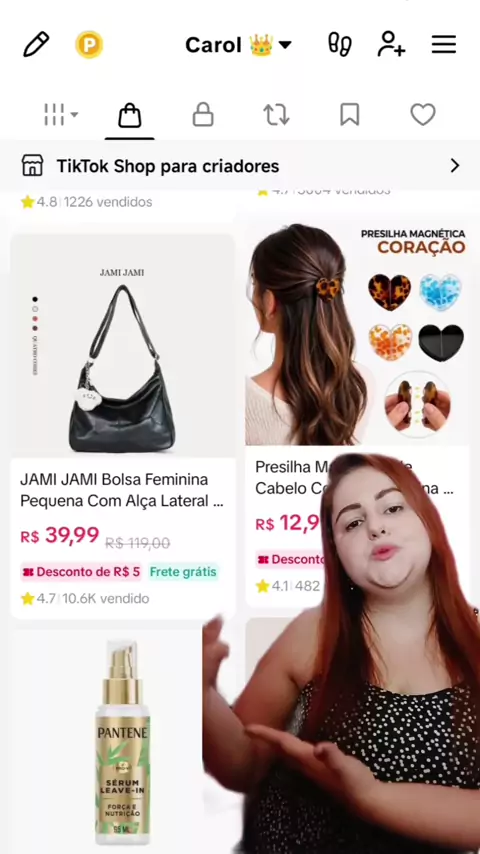Open the Pantene Sérum Leave-in product
The image size is (480, 854).
pyautogui.click(x=123, y=742)
